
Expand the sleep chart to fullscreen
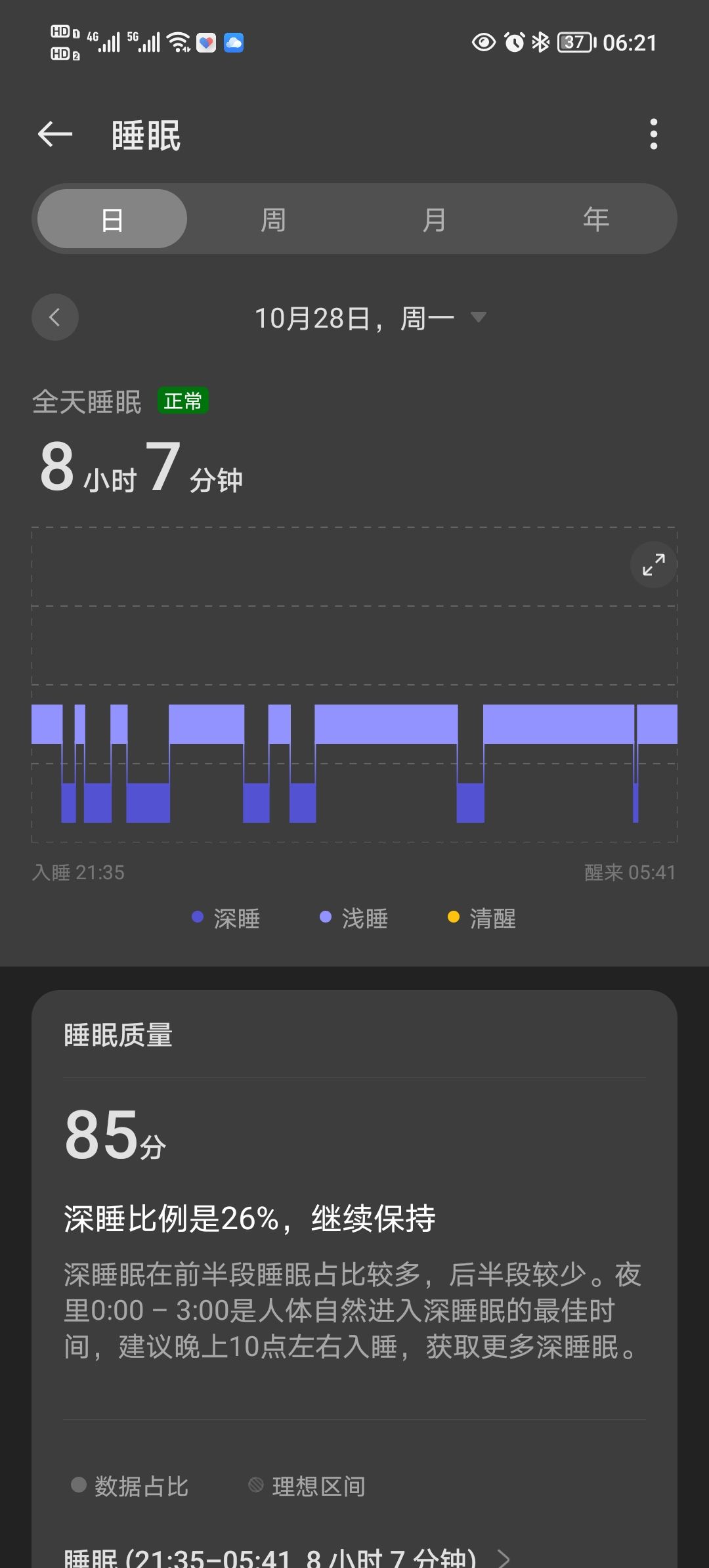click(653, 565)
